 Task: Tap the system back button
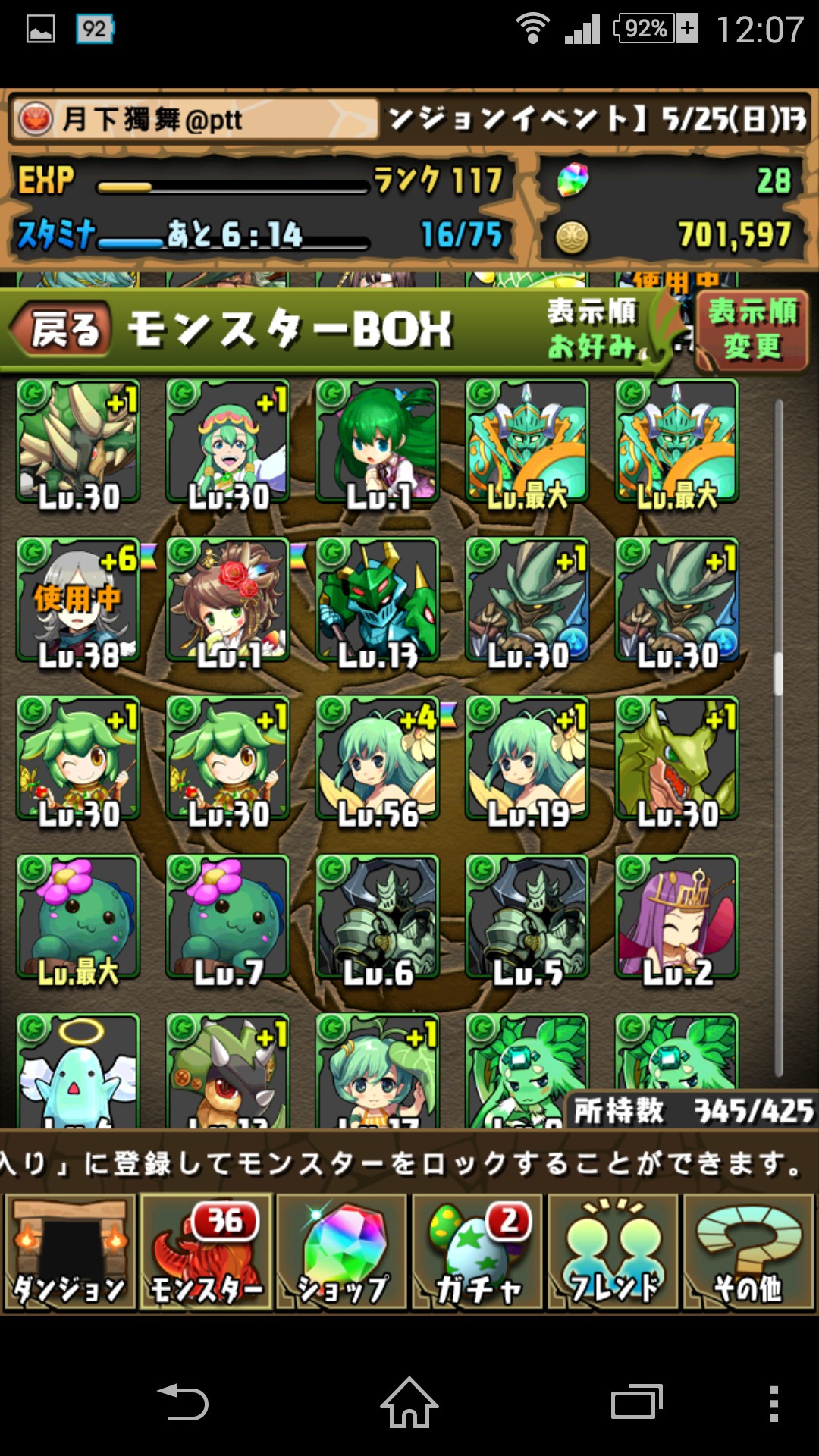click(x=183, y=1403)
